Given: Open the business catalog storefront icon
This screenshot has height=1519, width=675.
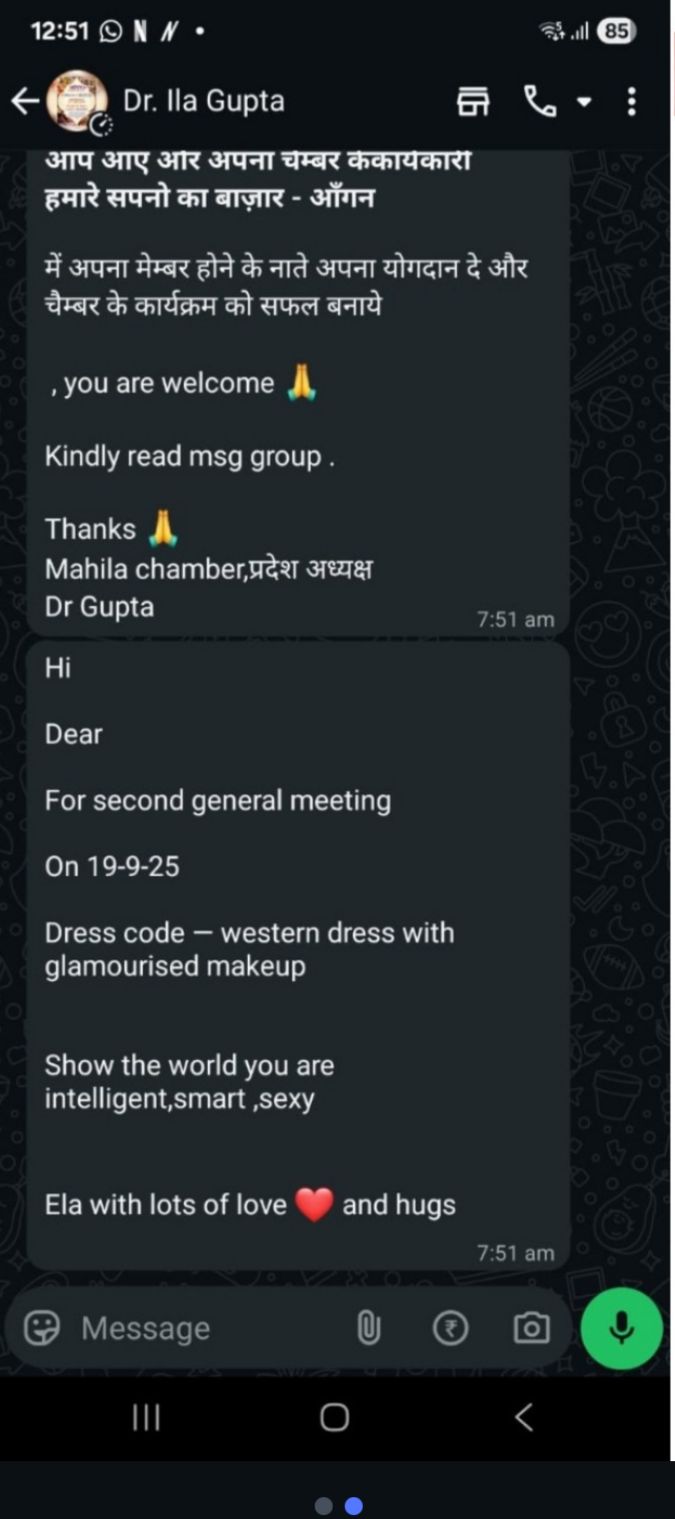Looking at the screenshot, I should (474, 102).
